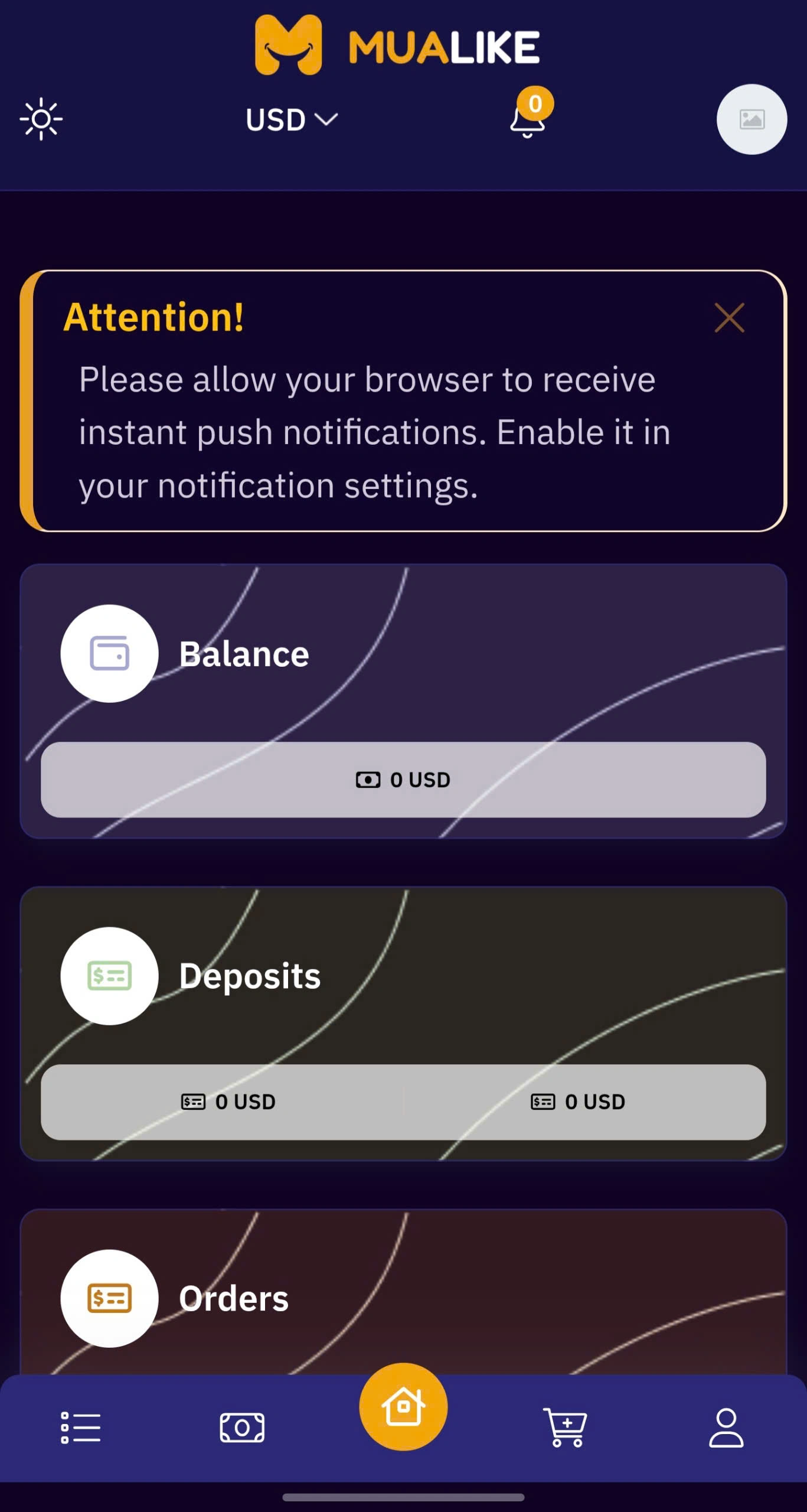
Task: Dismiss the Attention notification banner
Action: click(729, 318)
